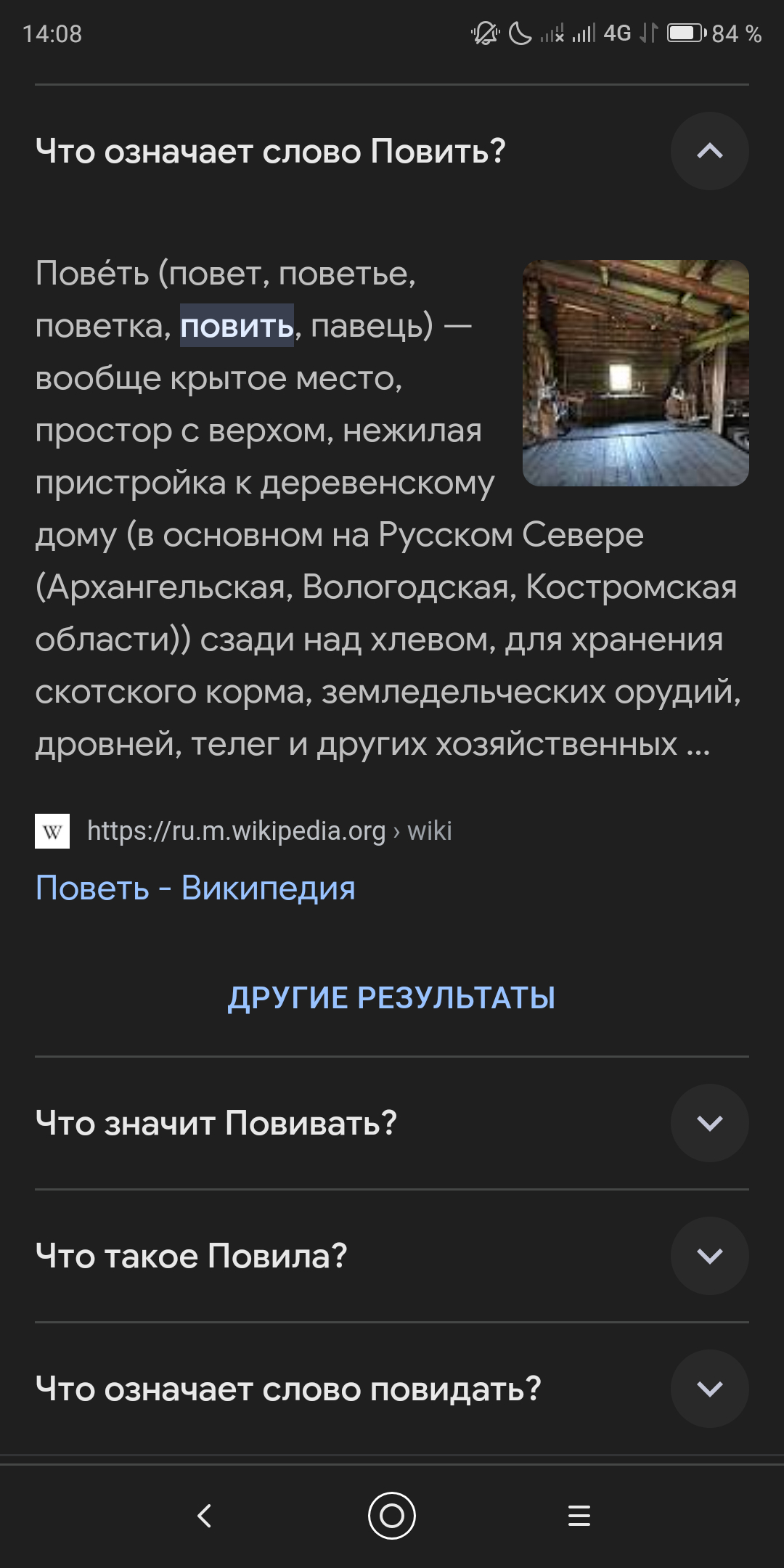Open the 'Поветь - Википедия' link
This screenshot has width=784, height=1568.
[195, 888]
